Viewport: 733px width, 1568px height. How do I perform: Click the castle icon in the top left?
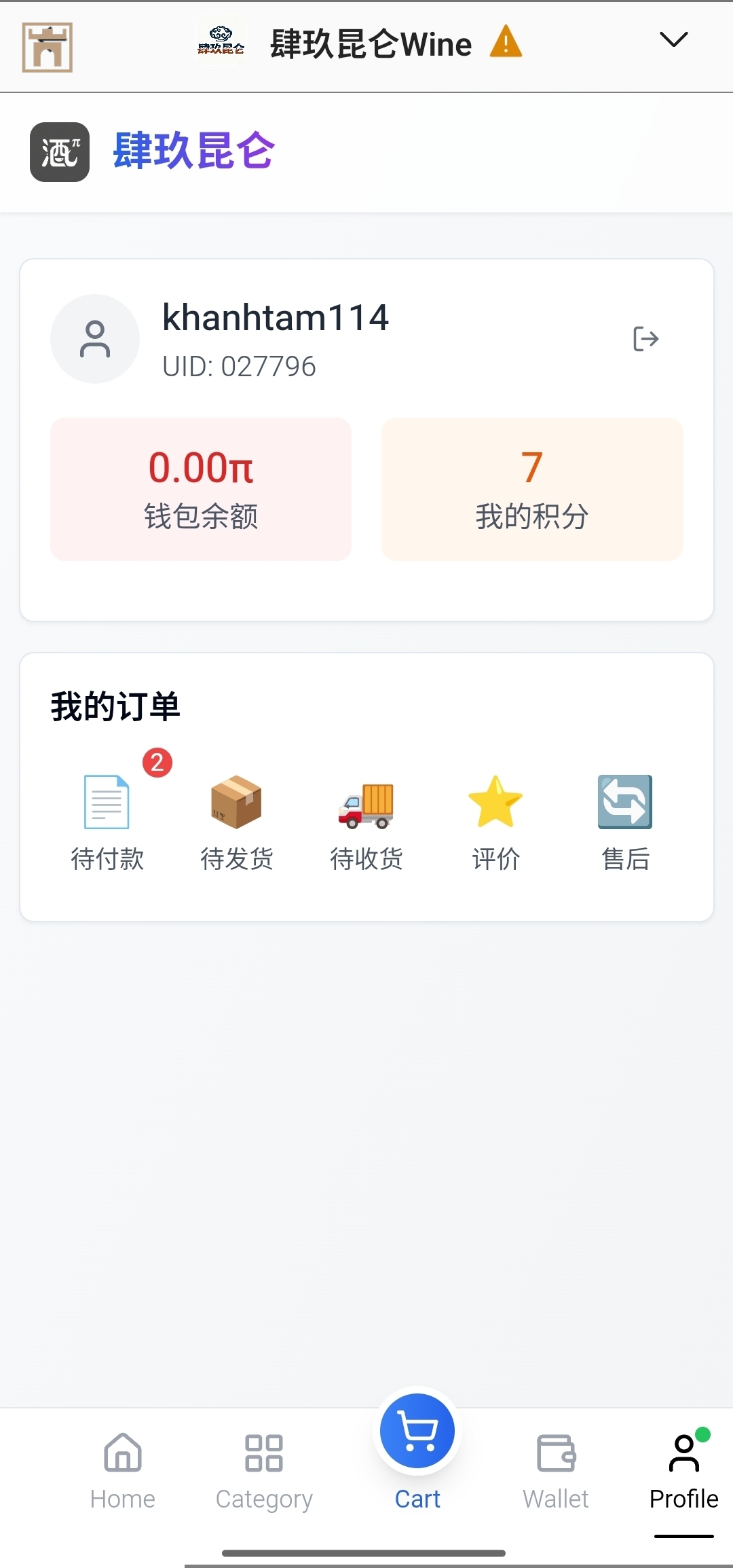tap(47, 46)
